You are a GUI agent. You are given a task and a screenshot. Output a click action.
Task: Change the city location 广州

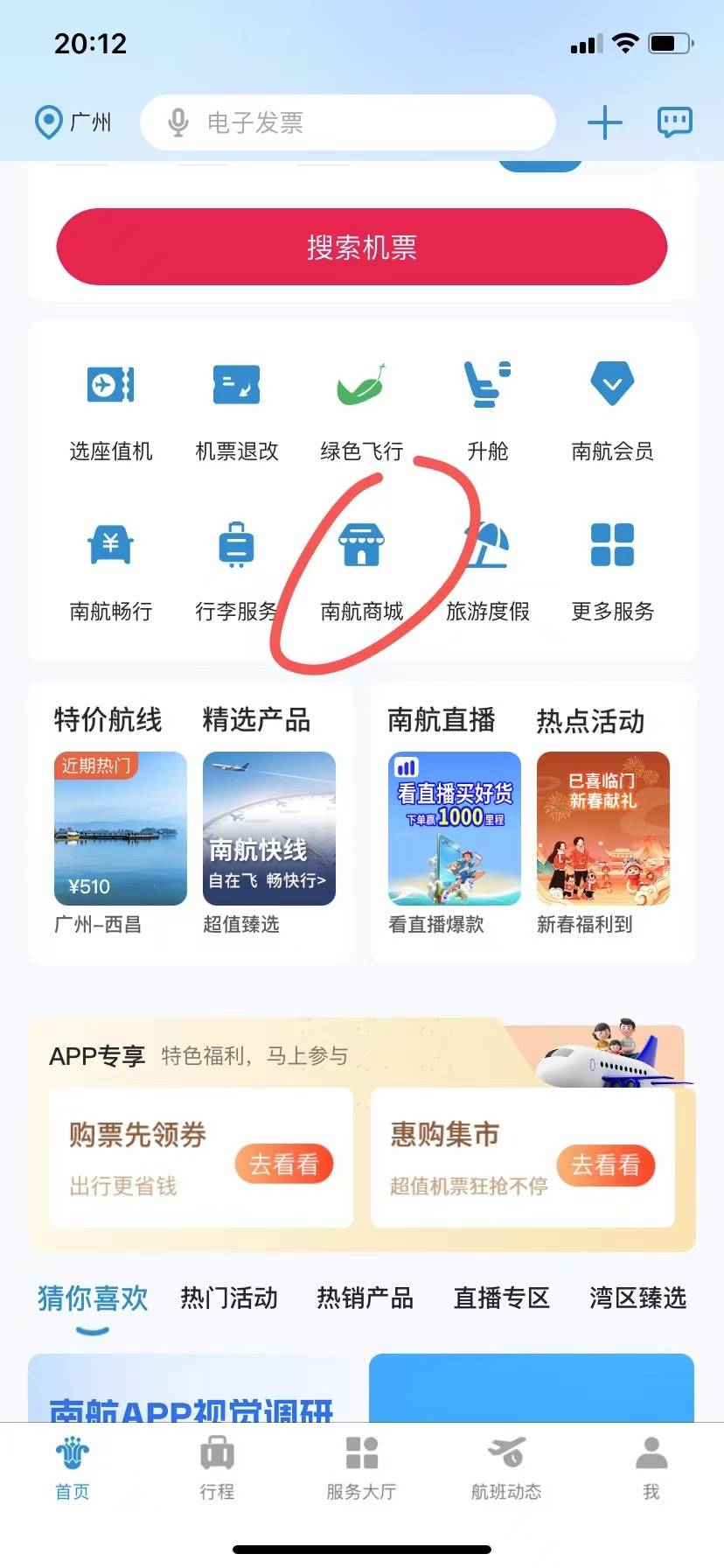73,122
